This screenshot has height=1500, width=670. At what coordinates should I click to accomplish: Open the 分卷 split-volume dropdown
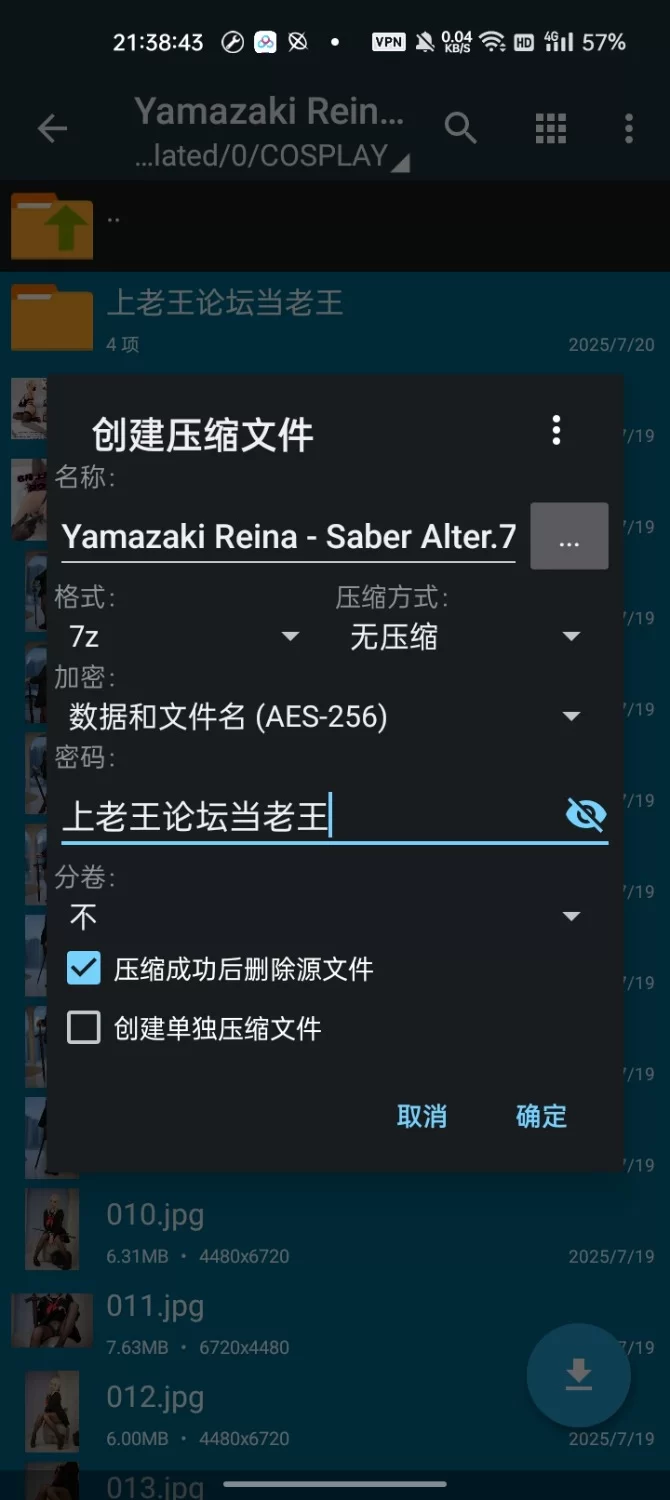(x=324, y=916)
